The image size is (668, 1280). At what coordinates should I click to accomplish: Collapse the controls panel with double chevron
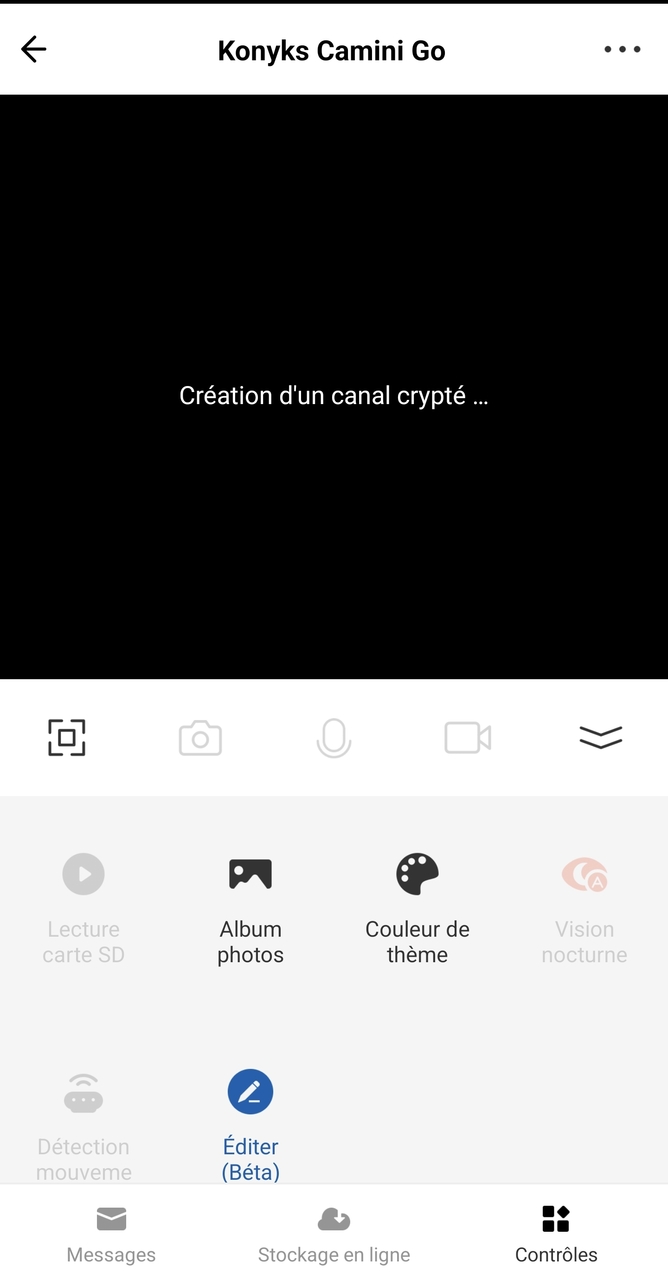pos(600,738)
